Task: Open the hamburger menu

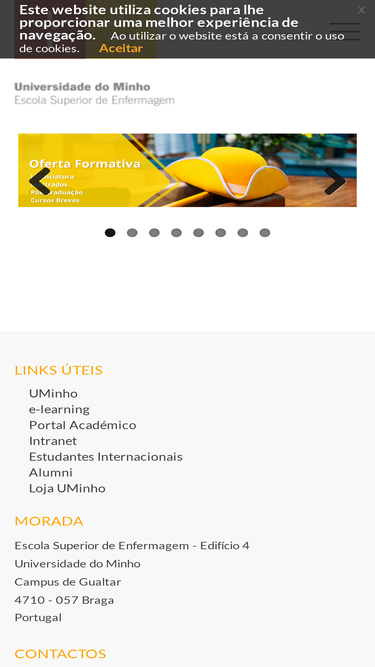Action: click(345, 31)
